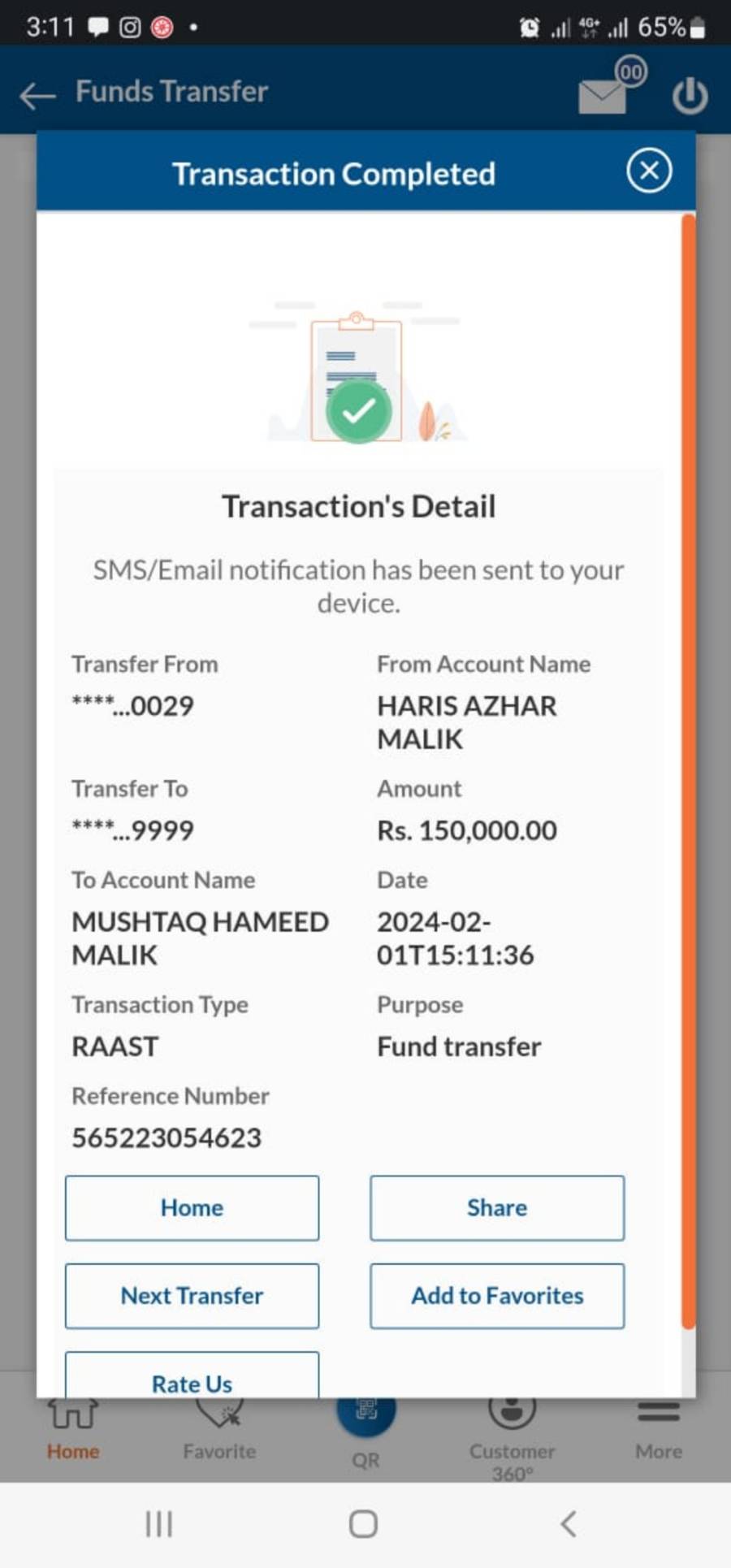This screenshot has width=731, height=1568.
Task: Share the transaction receipt
Action: point(497,1208)
